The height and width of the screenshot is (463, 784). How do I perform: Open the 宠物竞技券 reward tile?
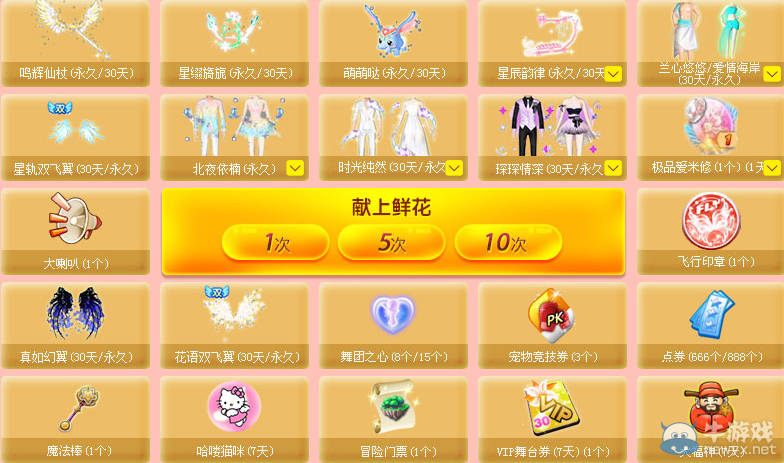tap(552, 325)
